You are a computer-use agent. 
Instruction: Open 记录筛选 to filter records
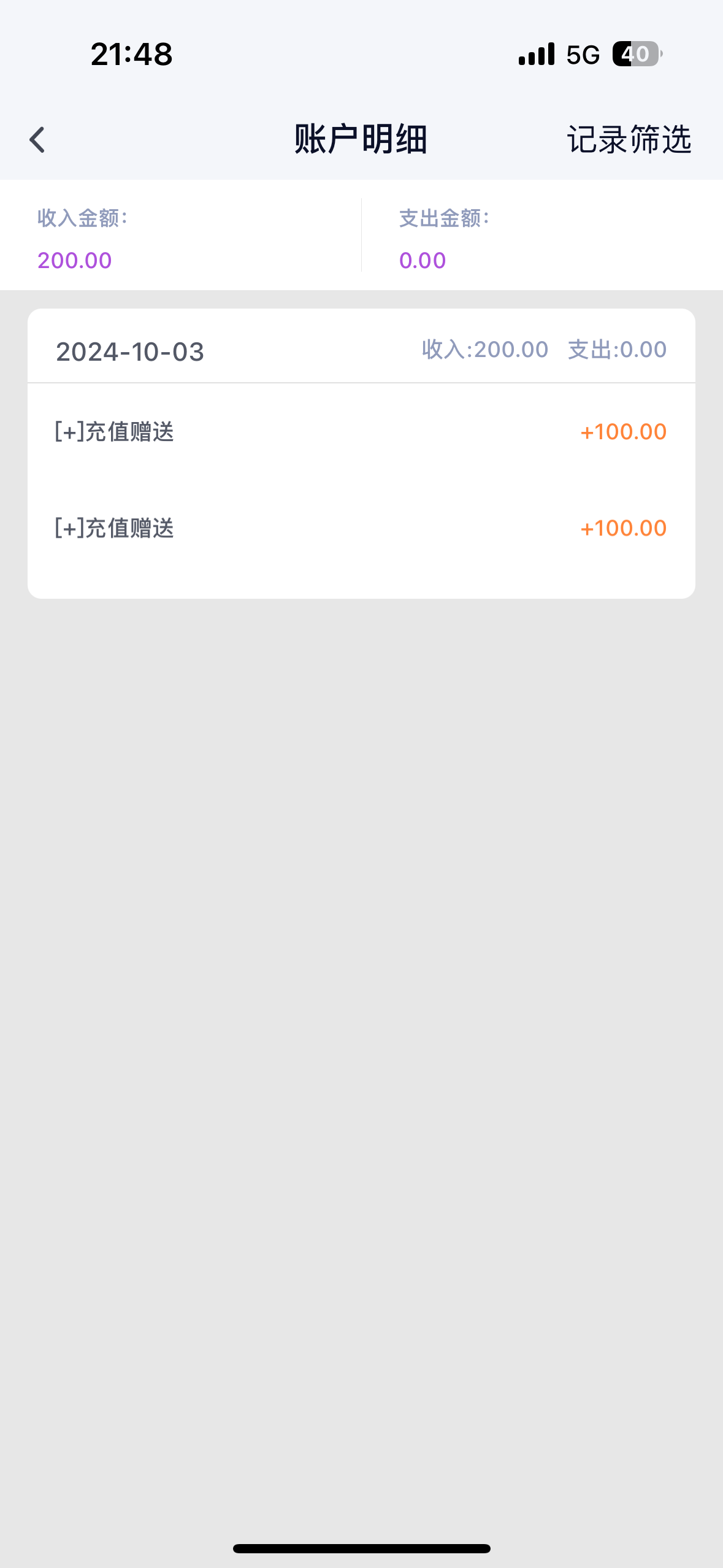click(629, 140)
